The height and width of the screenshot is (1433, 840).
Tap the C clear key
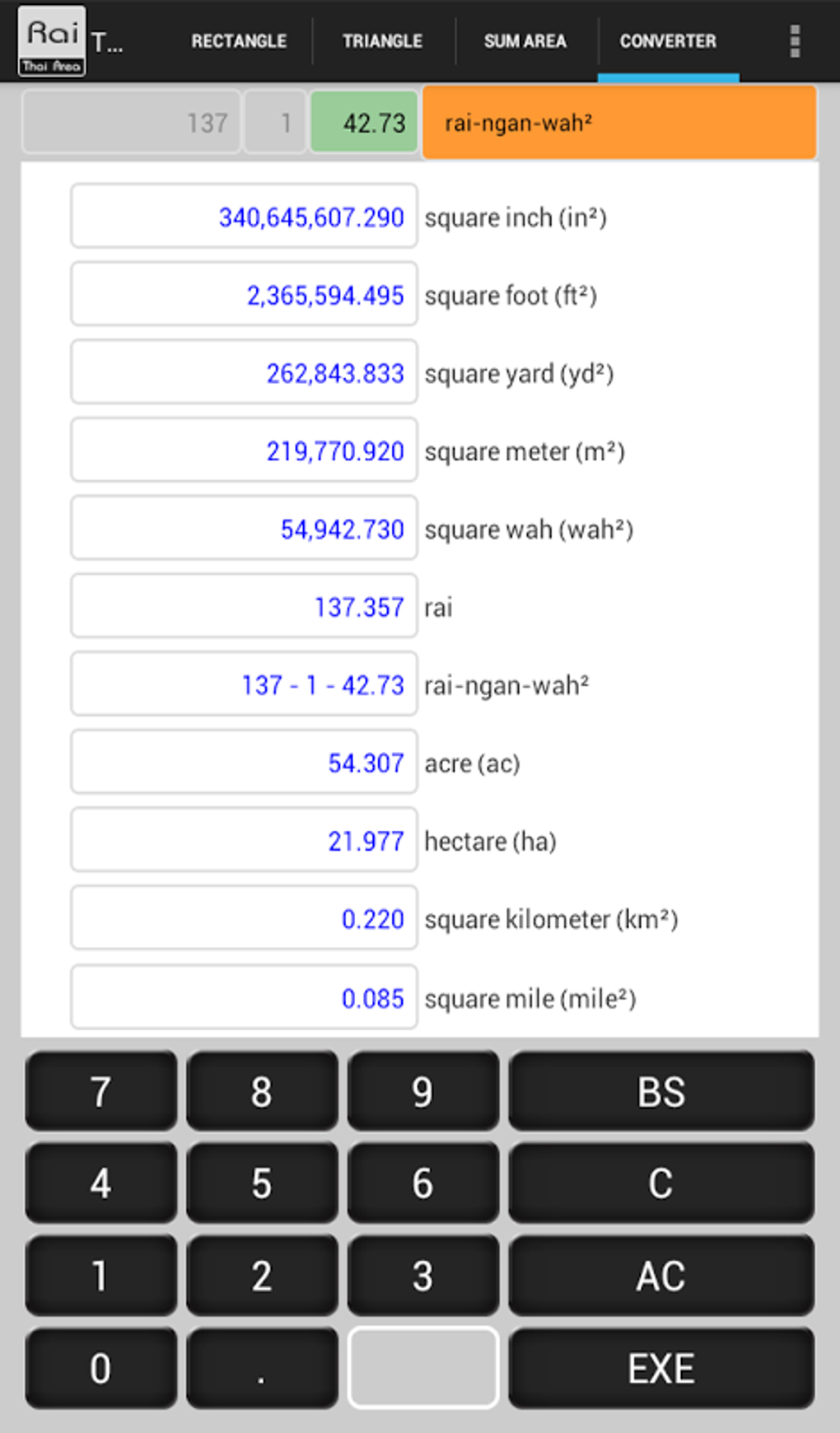pos(660,1183)
